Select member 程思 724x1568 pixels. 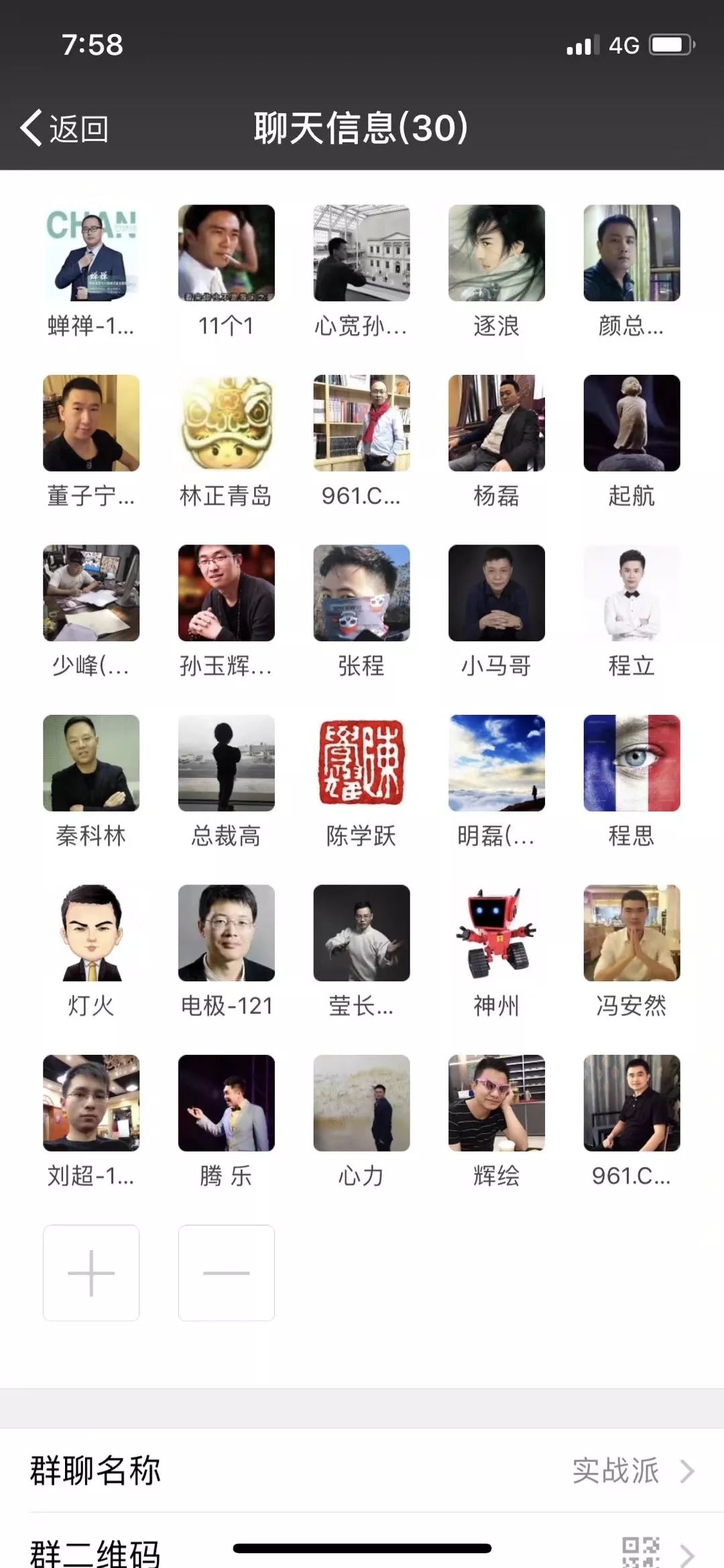(631, 763)
